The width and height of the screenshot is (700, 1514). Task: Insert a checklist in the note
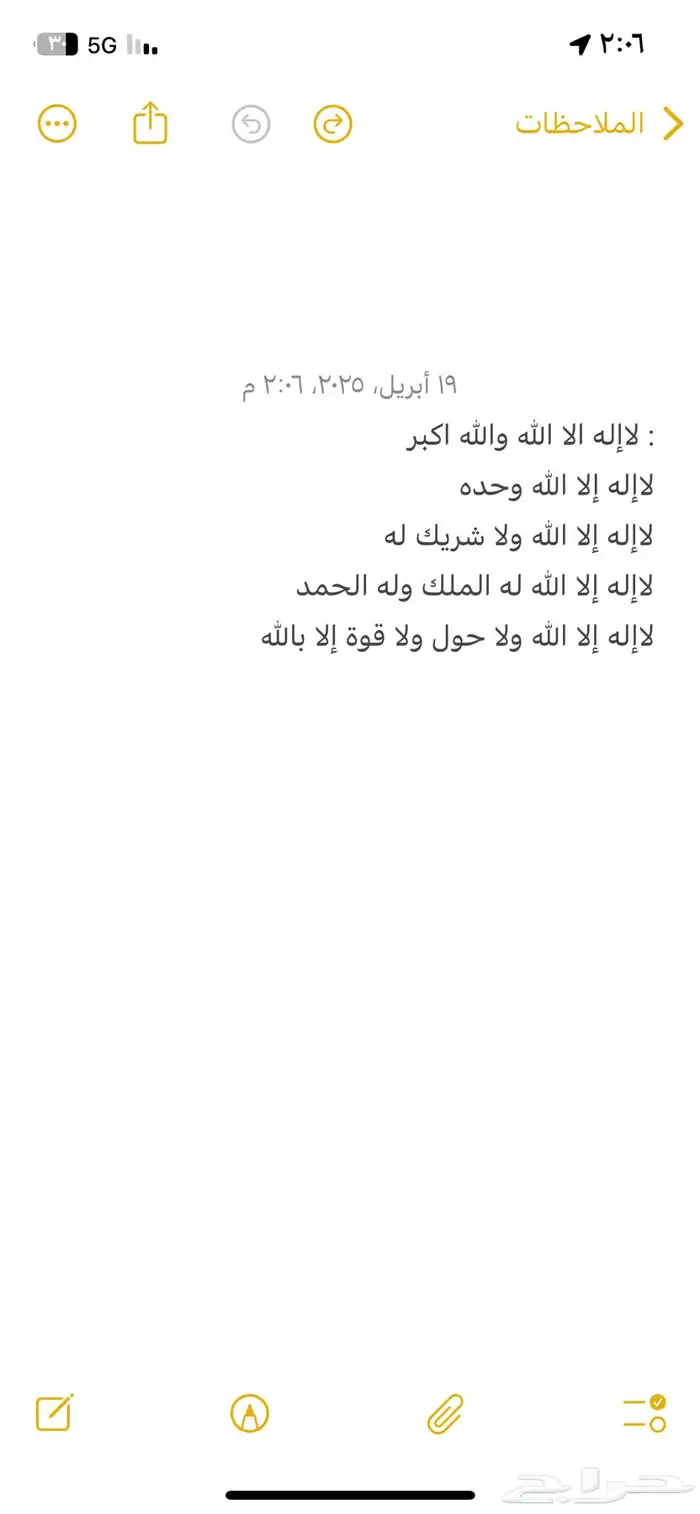(643, 1413)
